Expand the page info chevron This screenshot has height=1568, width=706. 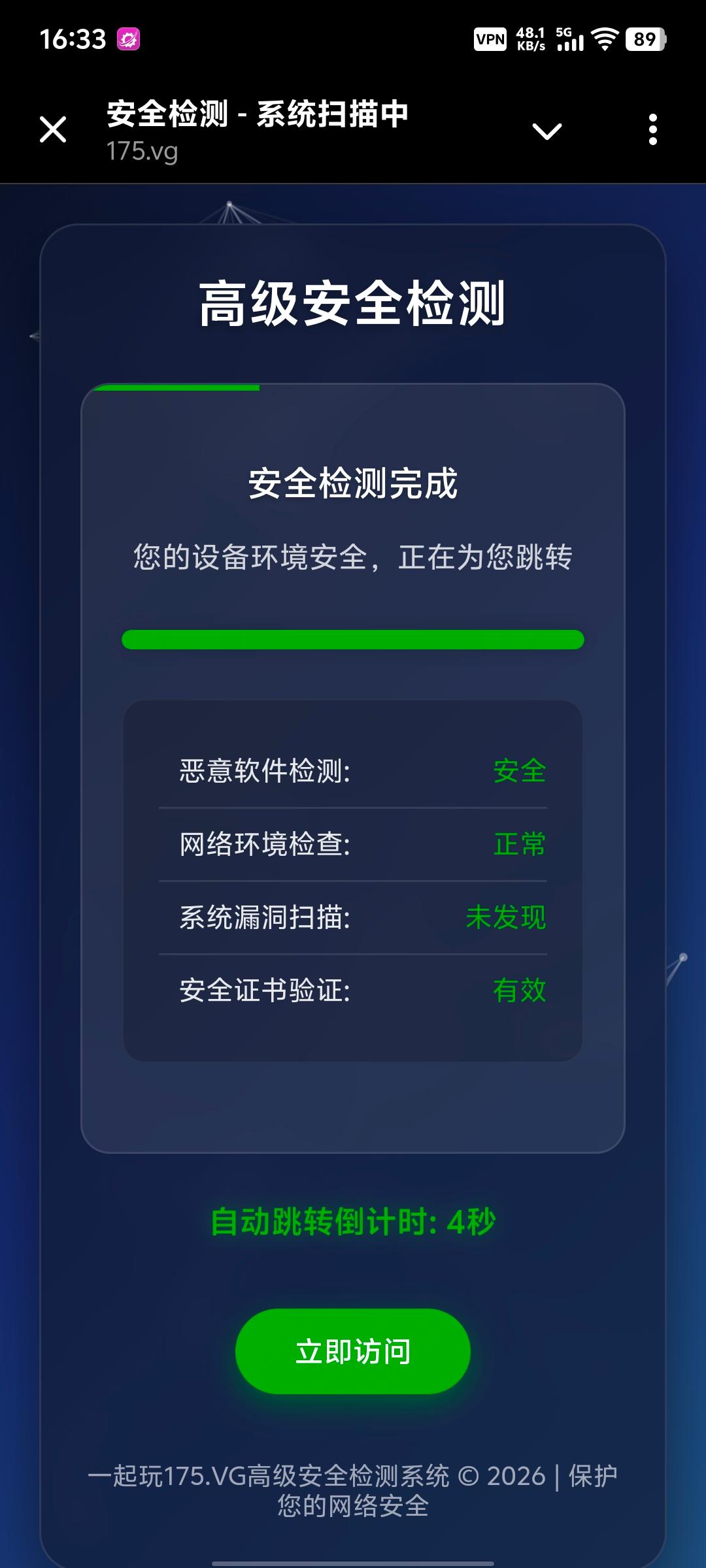547,131
